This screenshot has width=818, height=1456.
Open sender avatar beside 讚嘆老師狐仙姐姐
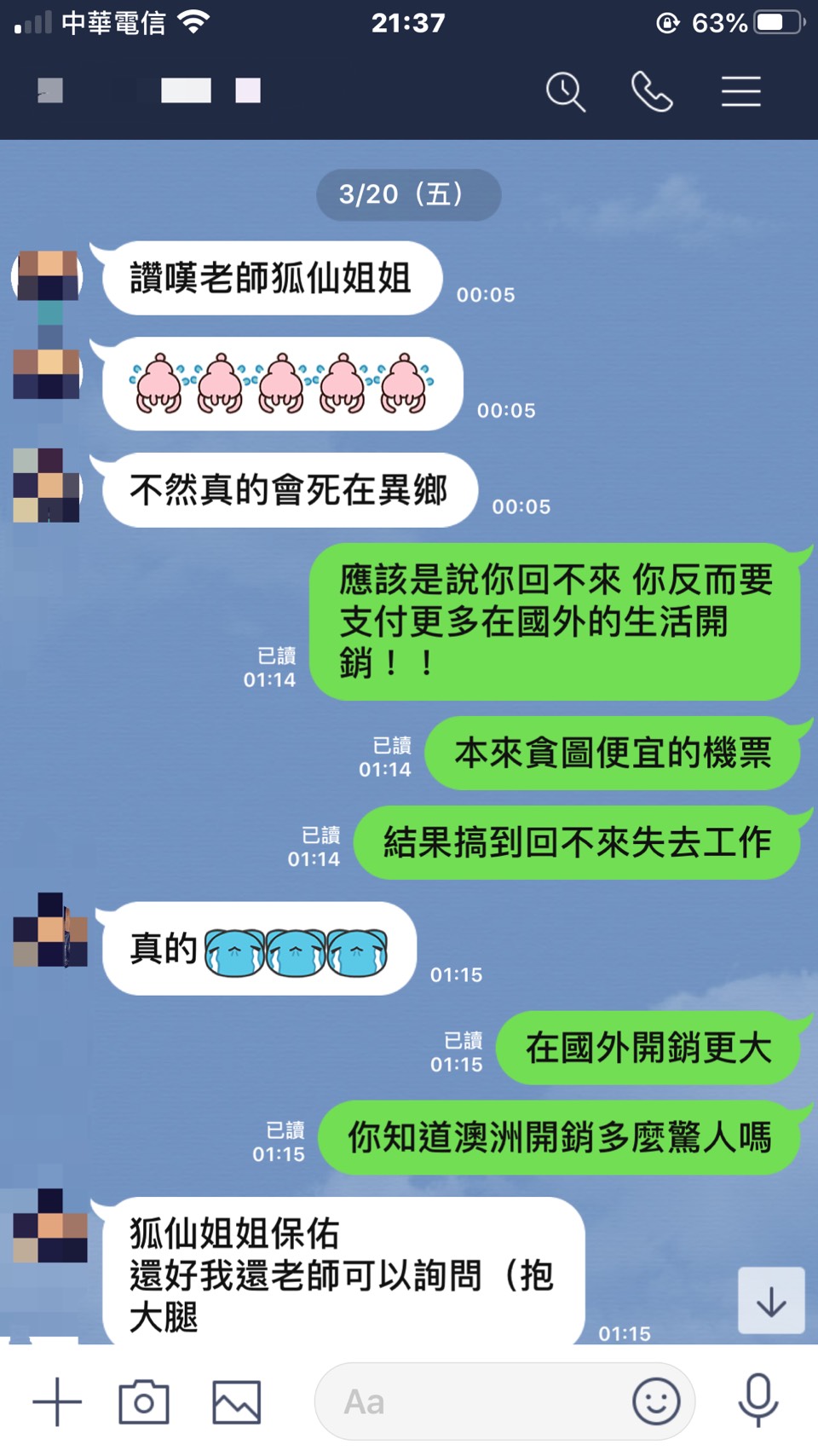[x=48, y=275]
